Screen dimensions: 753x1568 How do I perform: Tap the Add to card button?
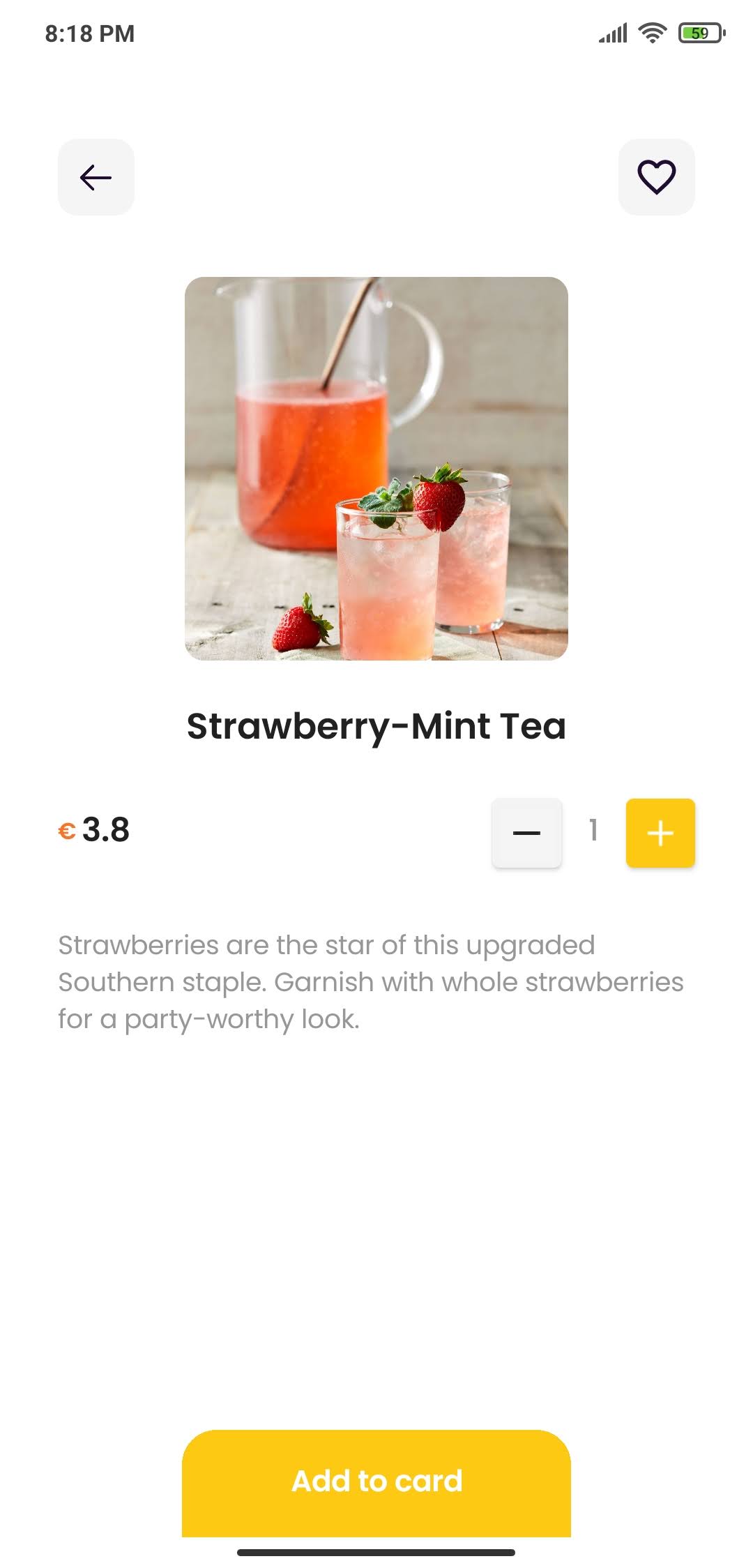[376, 1482]
